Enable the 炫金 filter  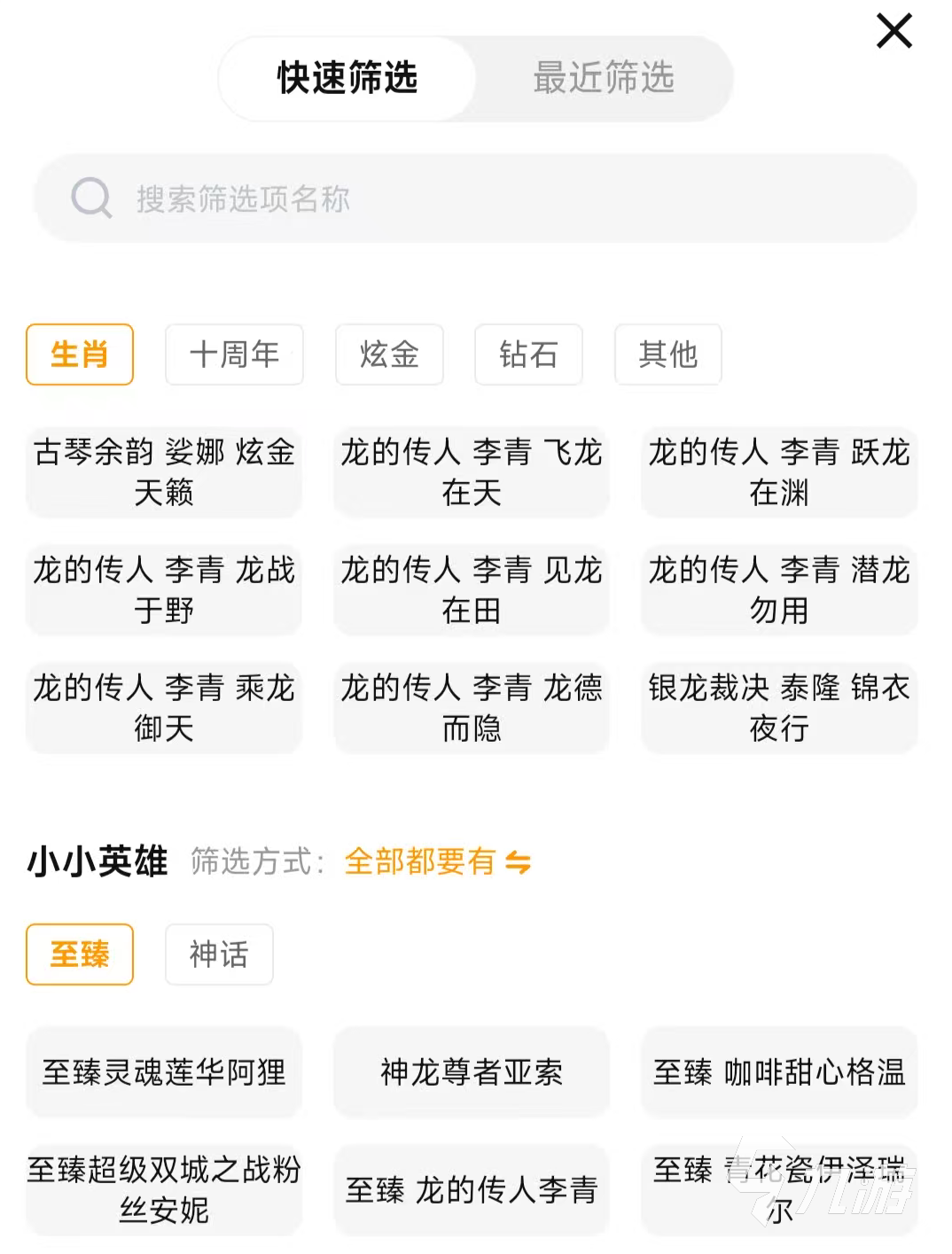pos(389,354)
